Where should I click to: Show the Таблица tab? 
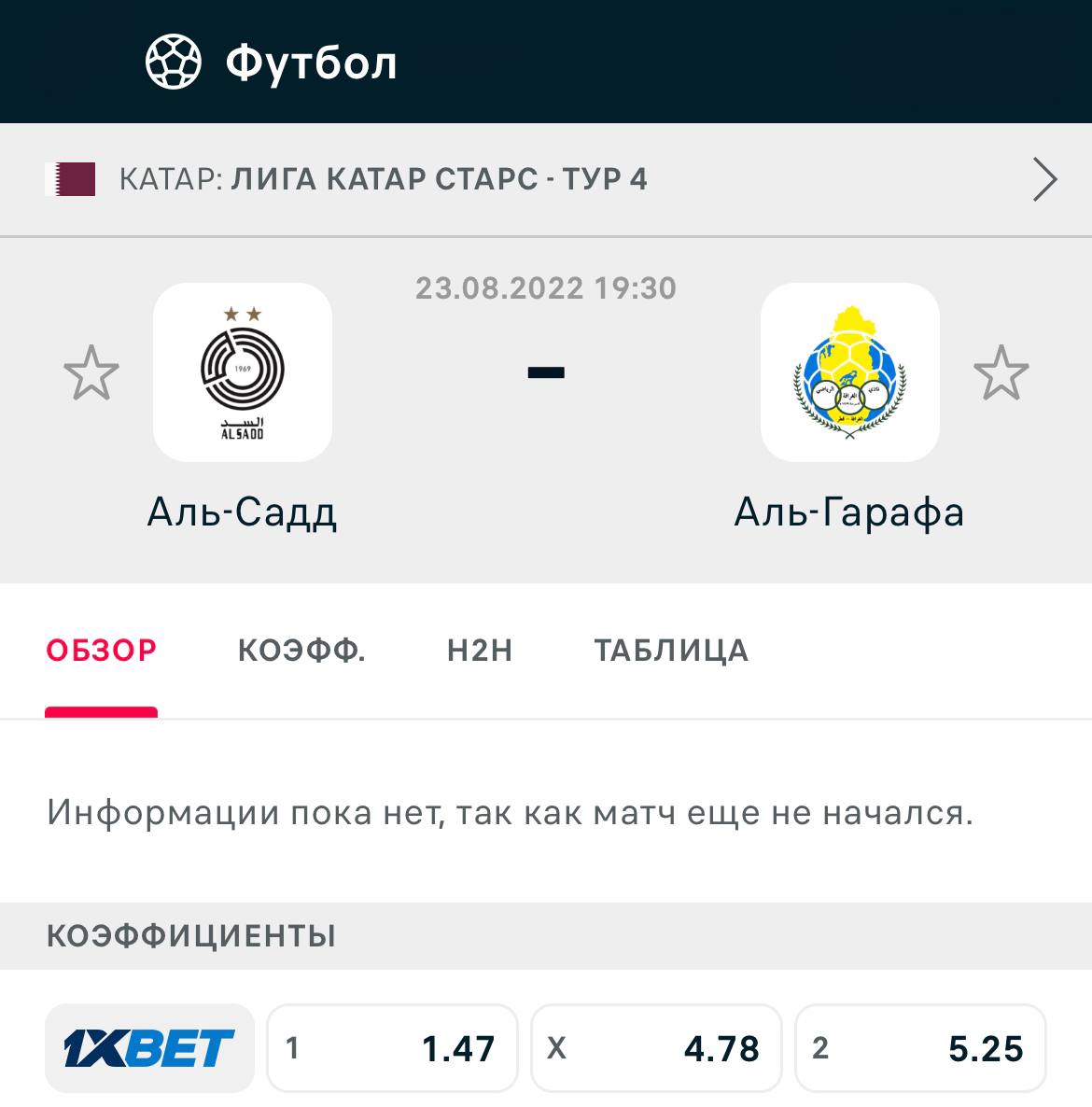click(671, 651)
